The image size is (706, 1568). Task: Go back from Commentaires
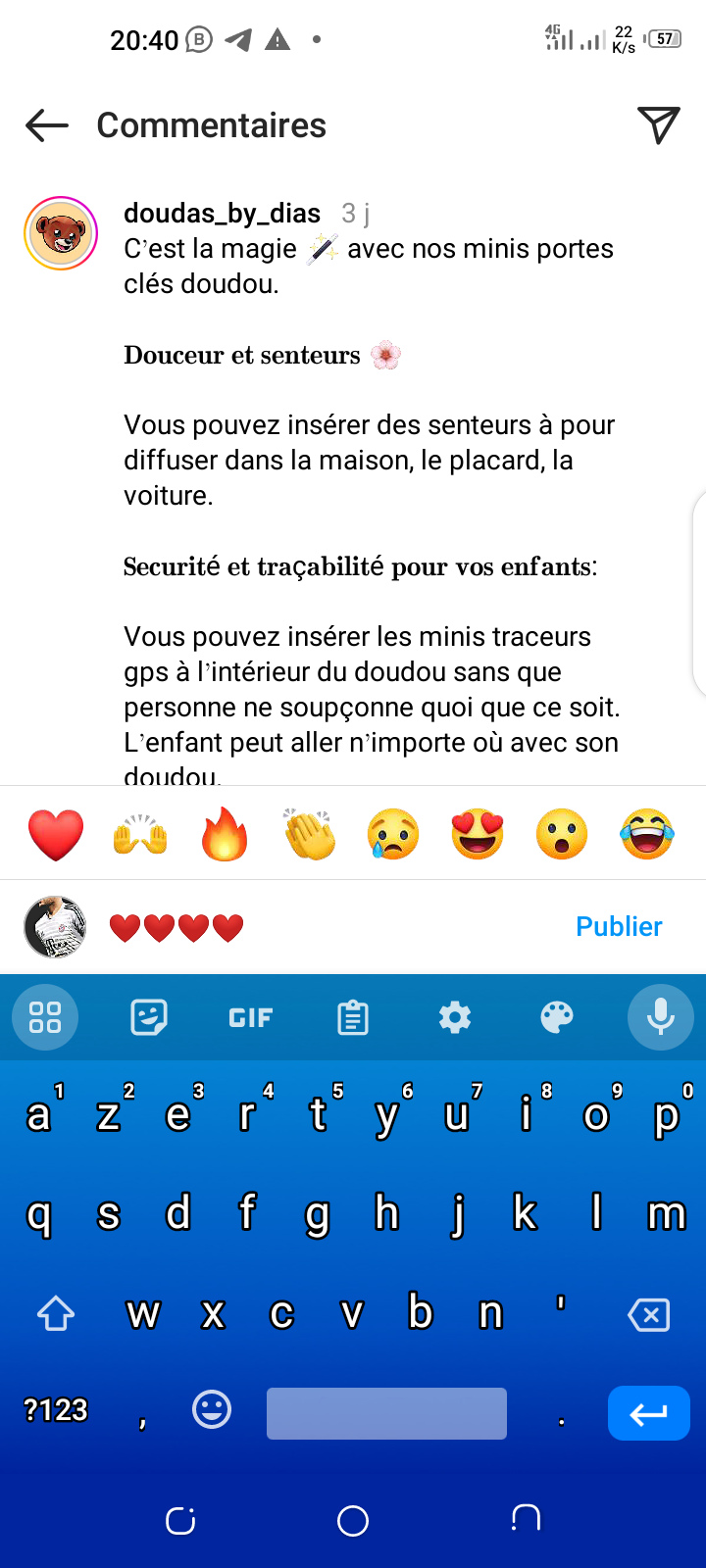click(x=46, y=125)
